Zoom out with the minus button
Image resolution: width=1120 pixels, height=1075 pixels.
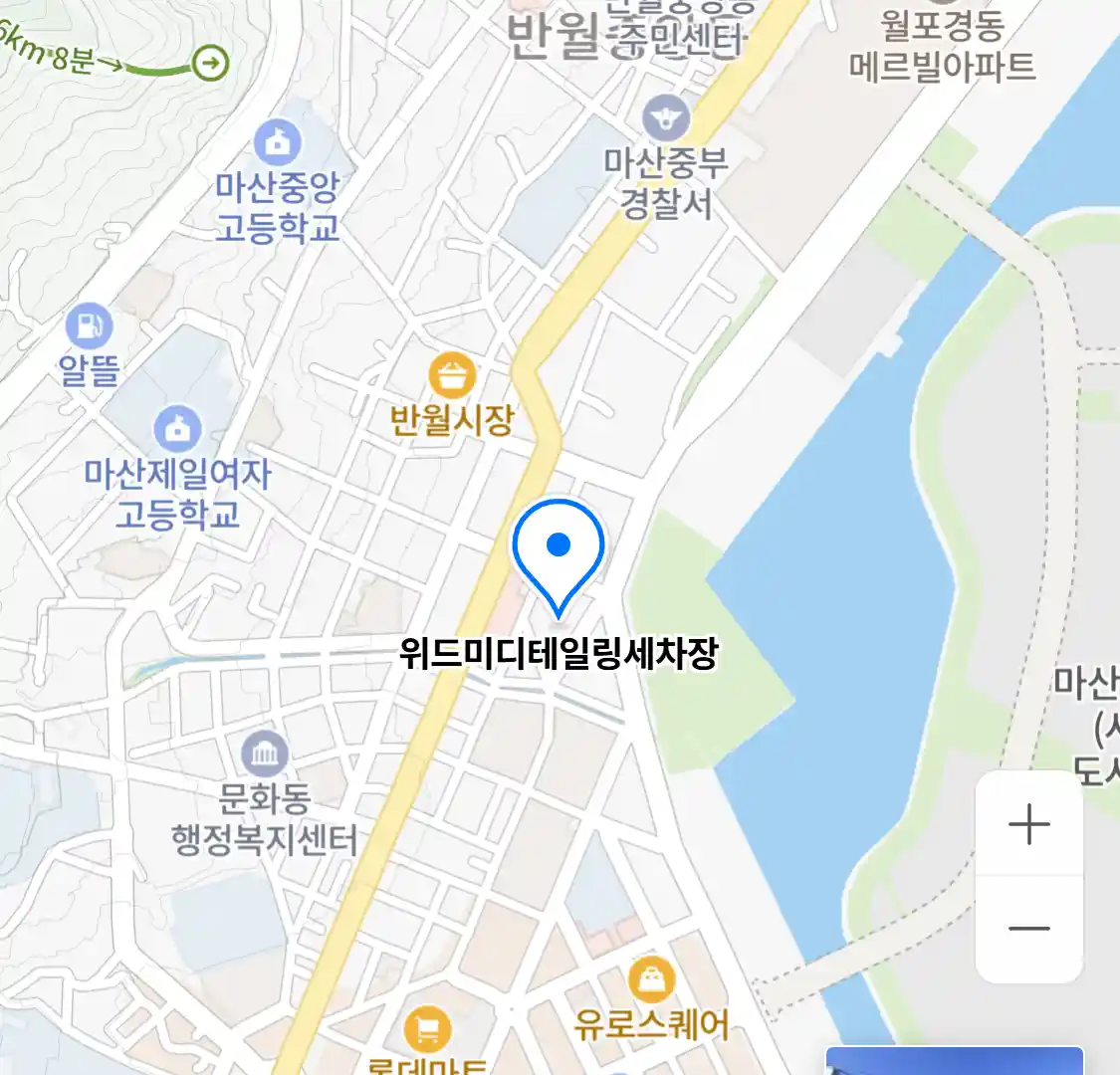point(1028,929)
